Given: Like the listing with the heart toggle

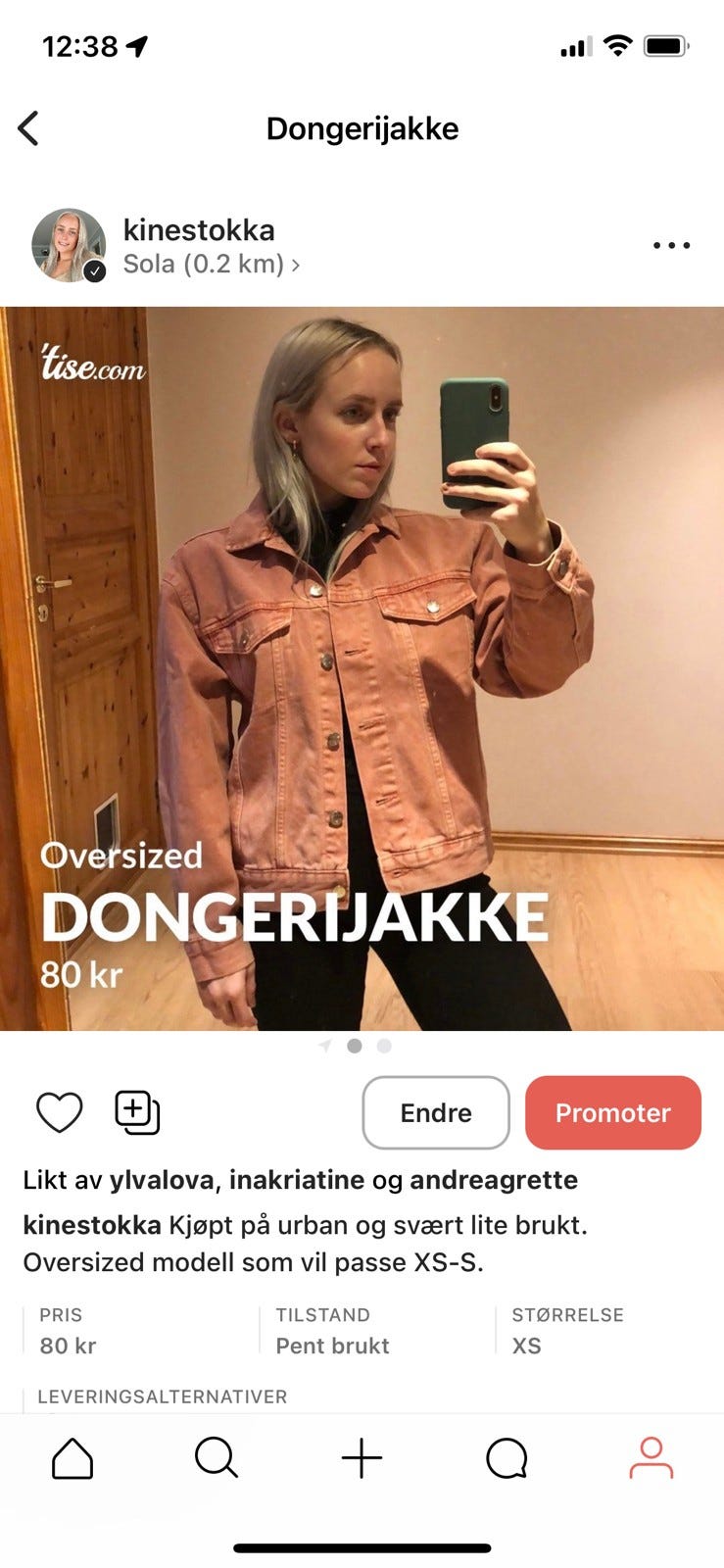Looking at the screenshot, I should pyautogui.click(x=60, y=1112).
